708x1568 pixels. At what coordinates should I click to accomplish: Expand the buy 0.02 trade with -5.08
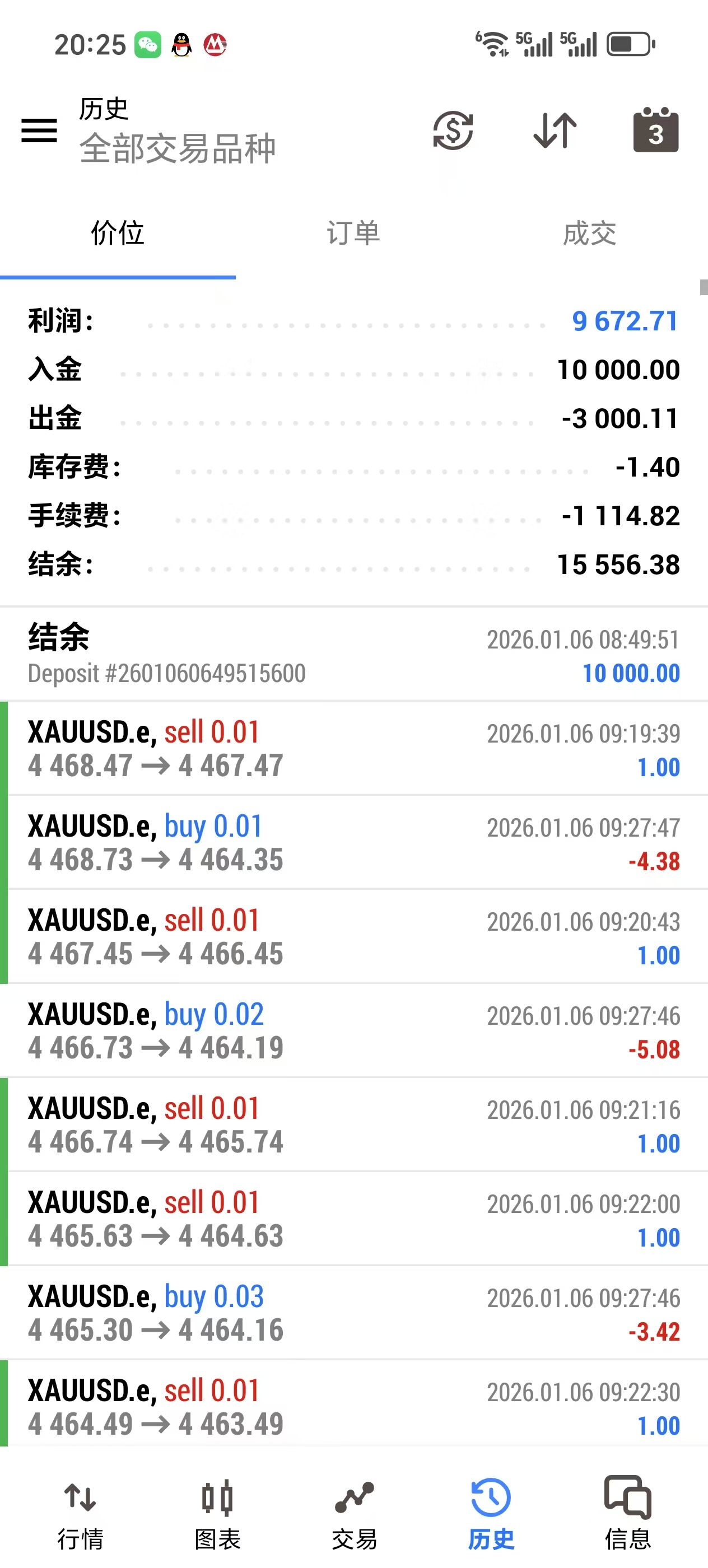pyautogui.click(x=353, y=1031)
